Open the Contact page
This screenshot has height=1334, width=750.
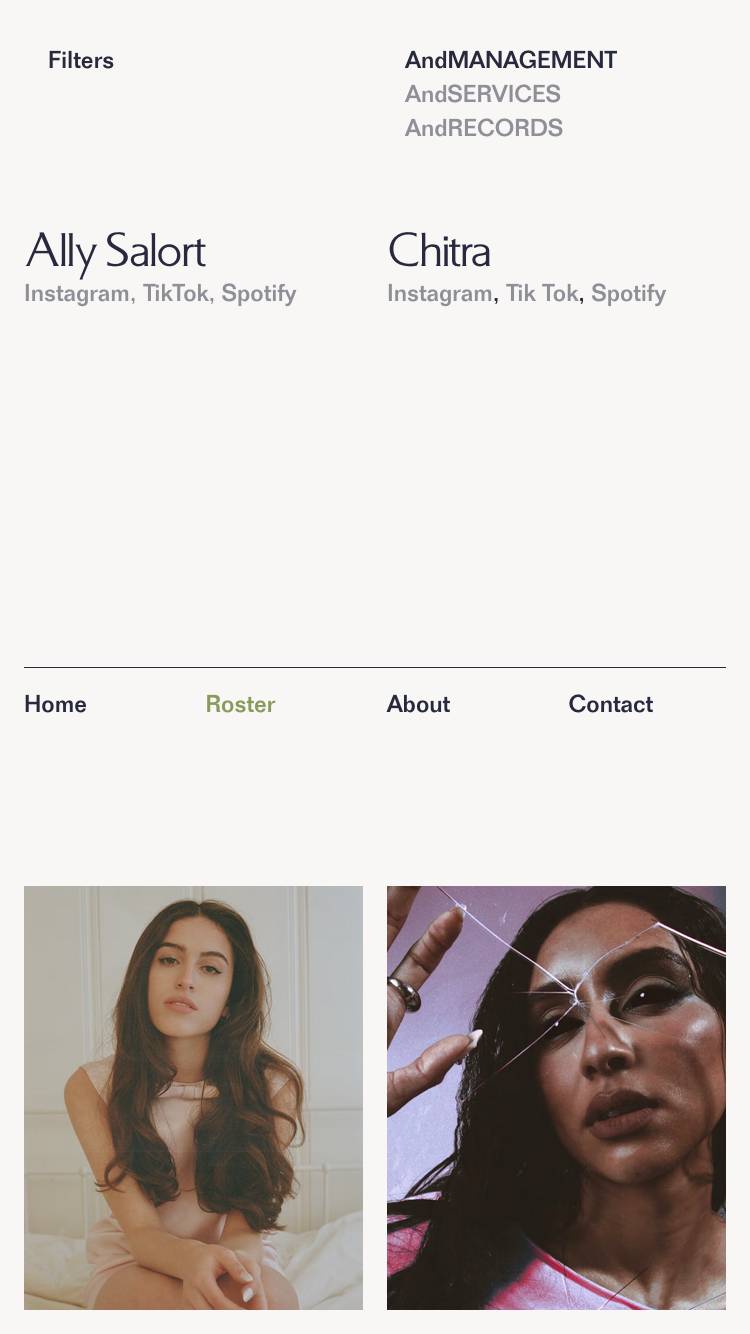610,704
